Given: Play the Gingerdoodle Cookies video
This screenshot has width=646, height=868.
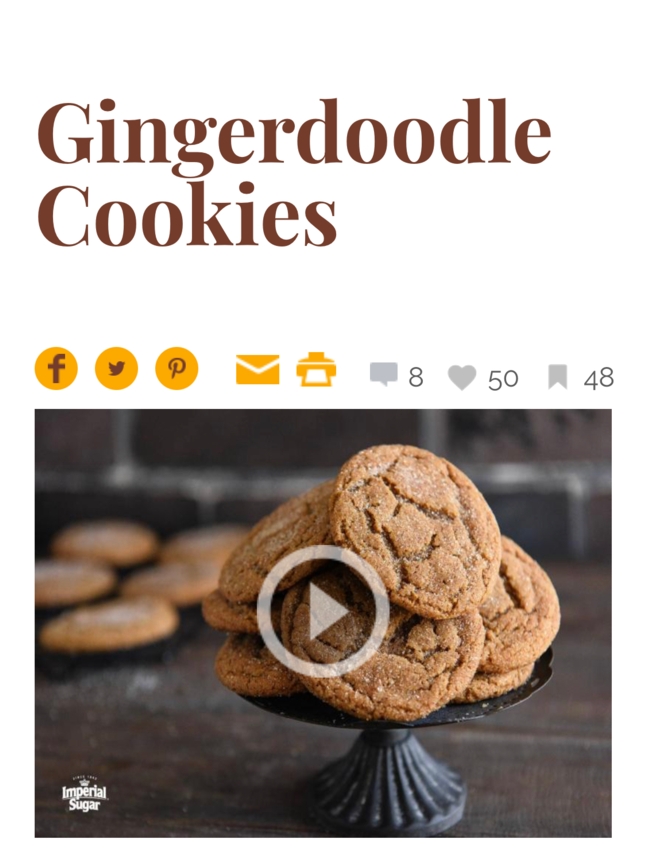Looking at the screenshot, I should [x=322, y=611].
